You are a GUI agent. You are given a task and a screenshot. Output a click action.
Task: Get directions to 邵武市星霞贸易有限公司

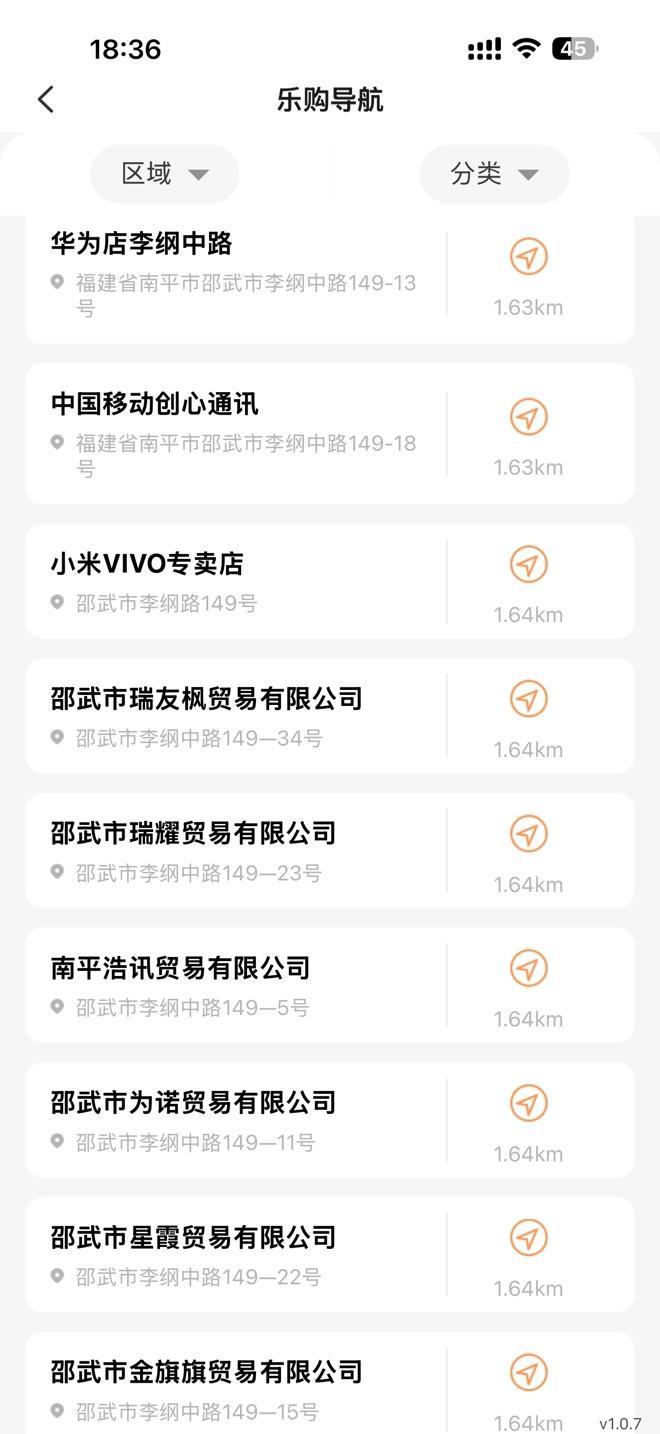tap(528, 1238)
